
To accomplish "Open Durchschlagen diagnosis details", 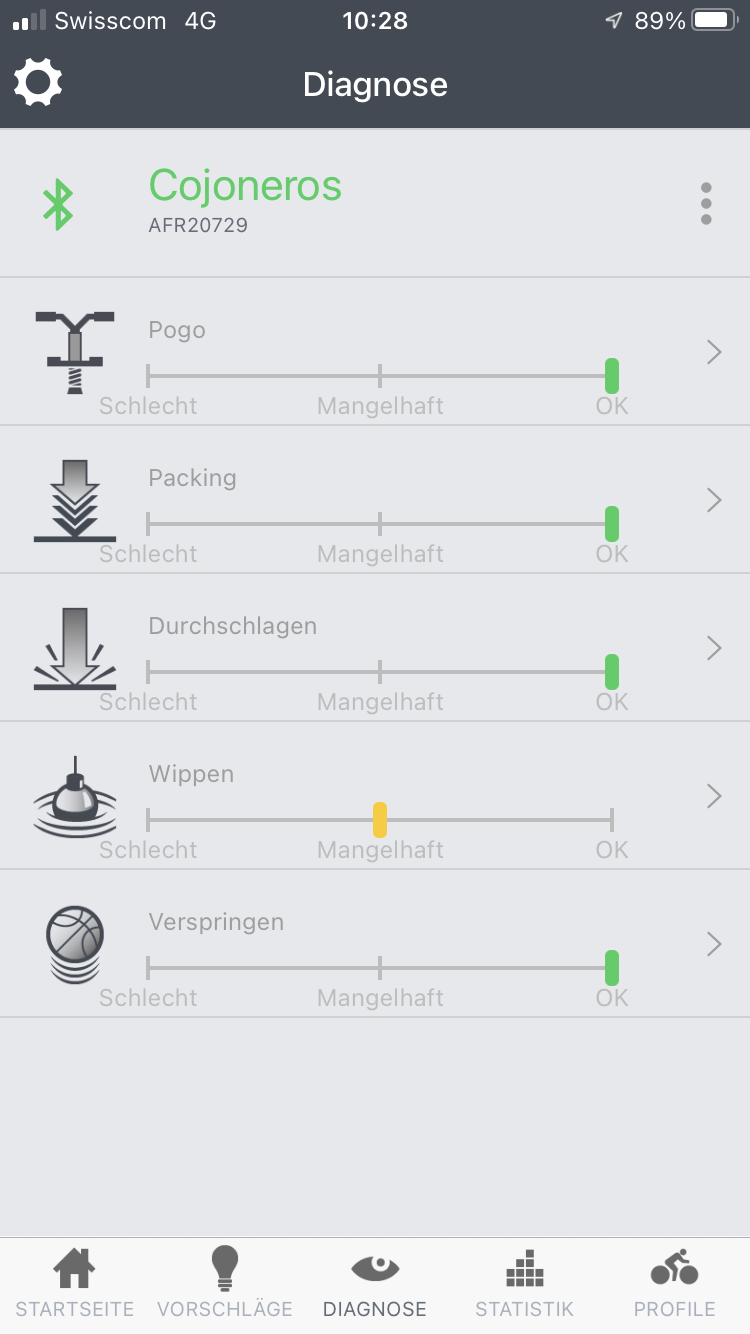I will (713, 648).
